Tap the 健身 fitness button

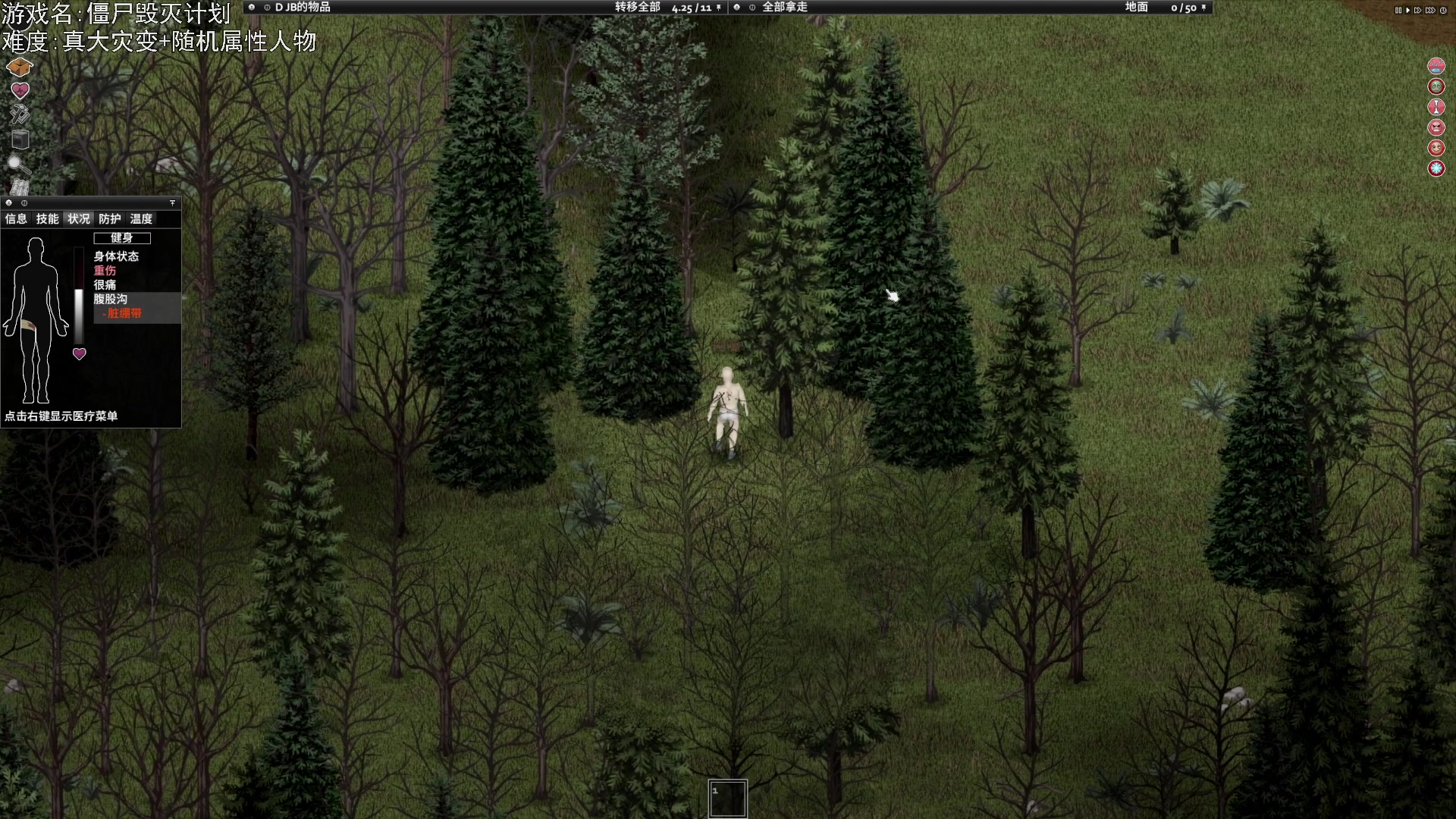point(121,238)
